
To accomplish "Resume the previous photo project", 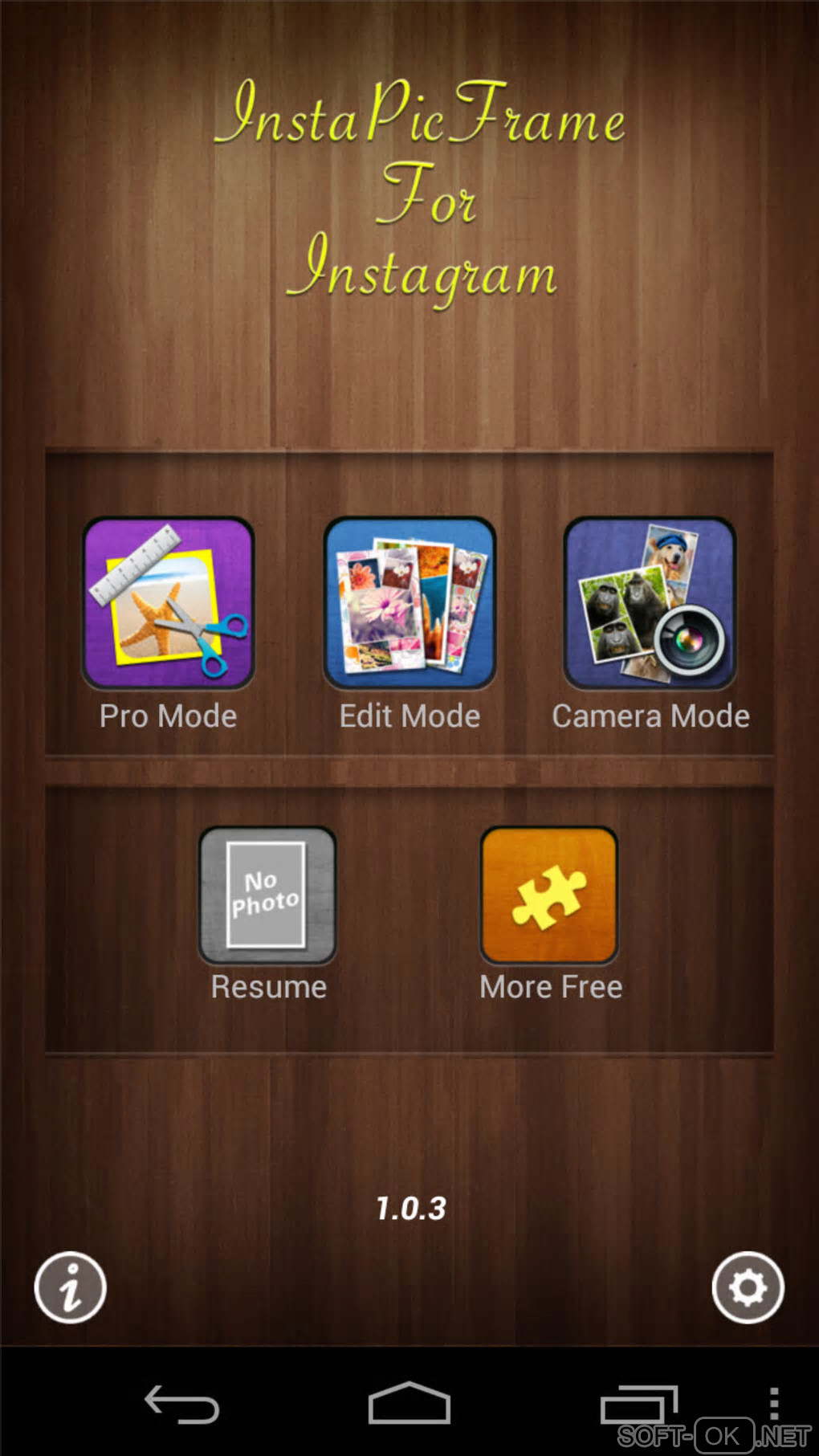I will [x=267, y=895].
